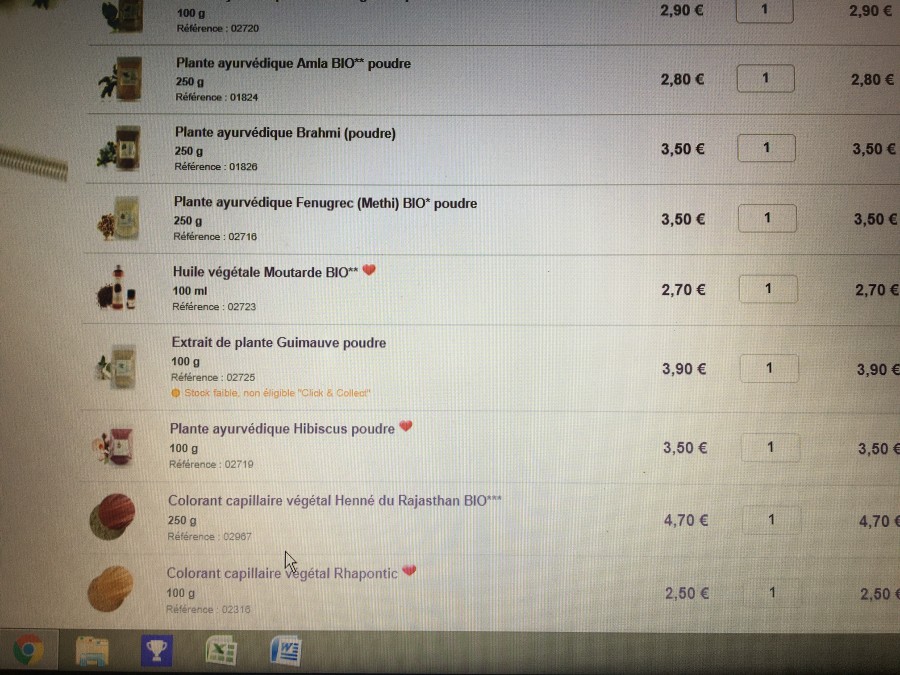
Task: Open Chrome from the taskbar
Action: pos(27,652)
